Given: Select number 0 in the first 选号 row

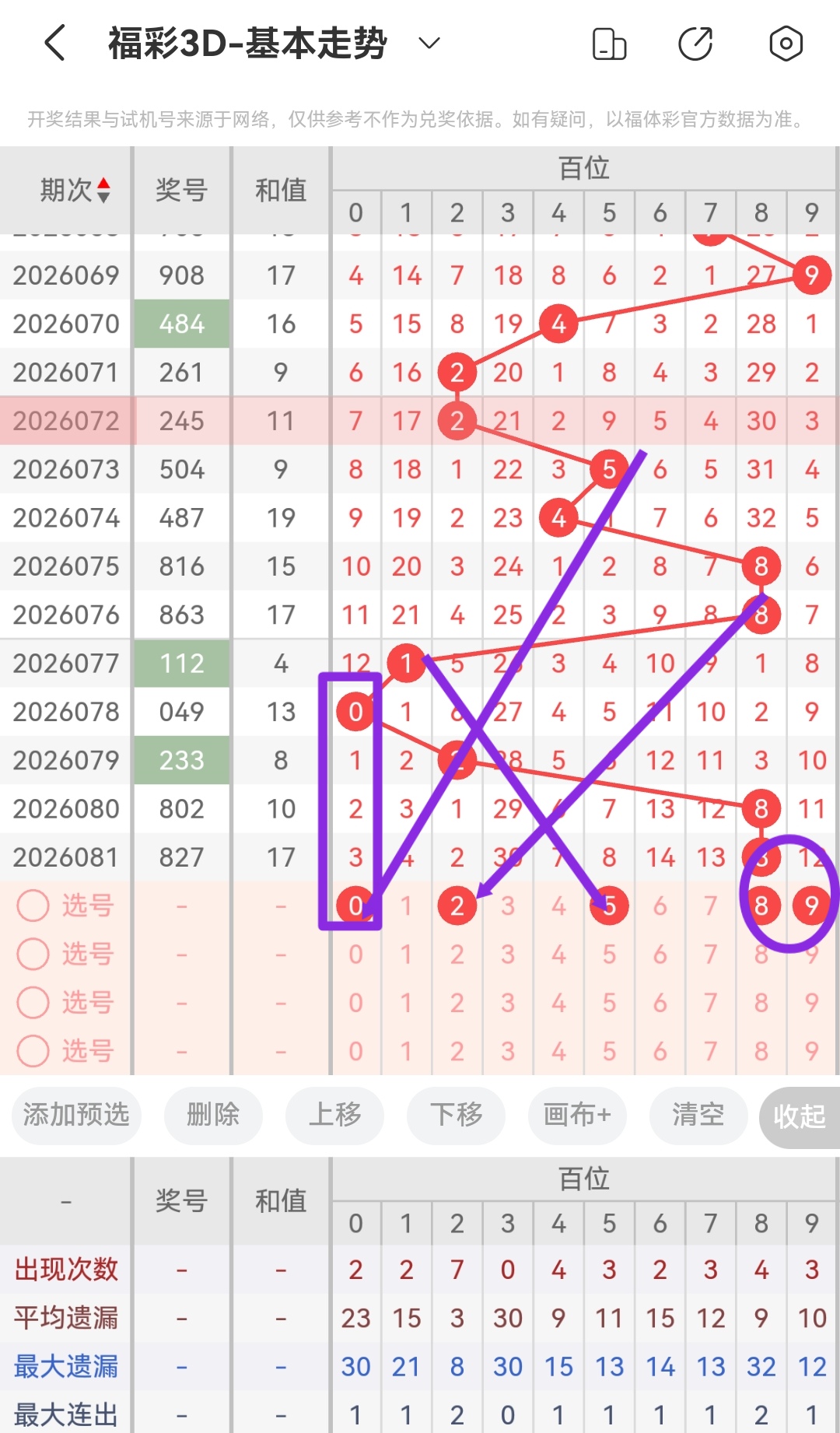Looking at the screenshot, I should click(355, 905).
